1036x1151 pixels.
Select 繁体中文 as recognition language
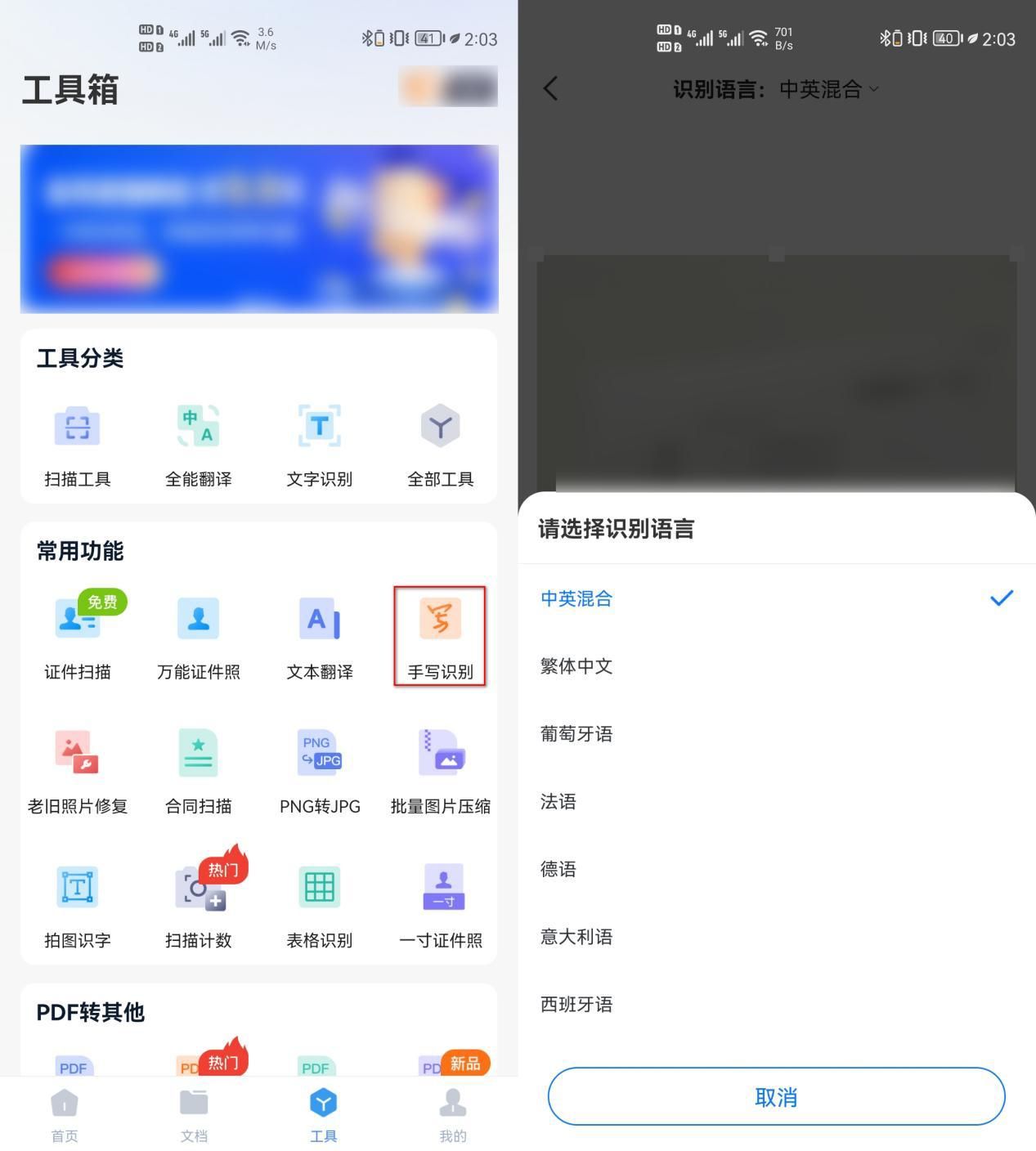(576, 666)
